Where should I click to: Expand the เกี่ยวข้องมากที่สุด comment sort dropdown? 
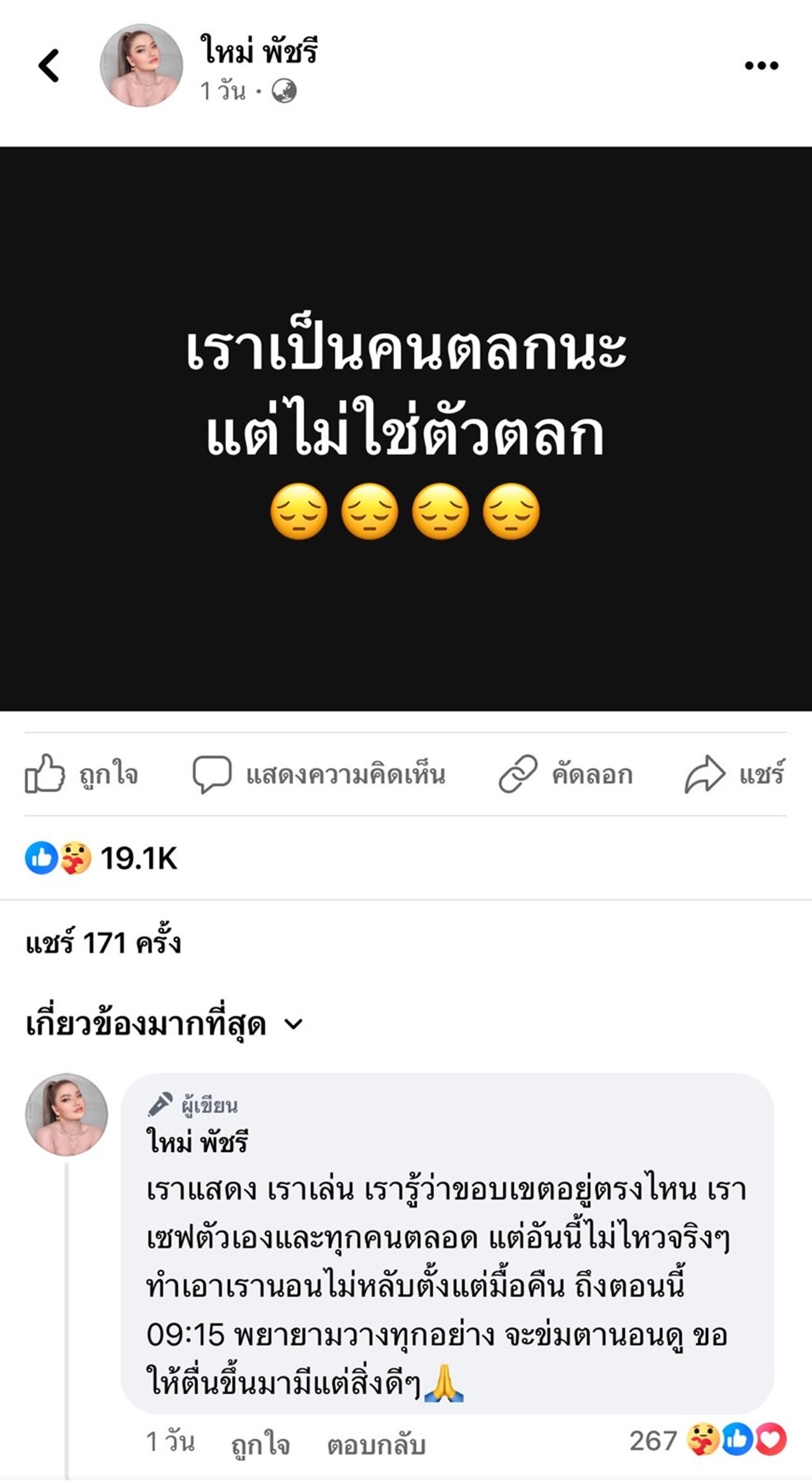pyautogui.click(x=164, y=1024)
